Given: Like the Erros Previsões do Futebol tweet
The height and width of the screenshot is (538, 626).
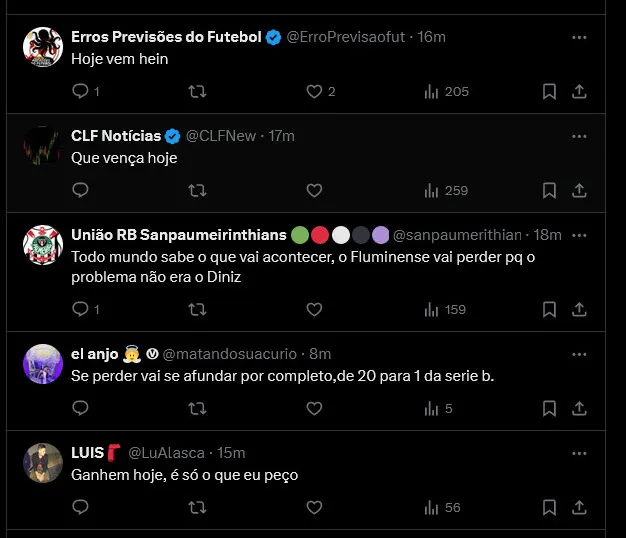Looking at the screenshot, I should coord(314,91).
